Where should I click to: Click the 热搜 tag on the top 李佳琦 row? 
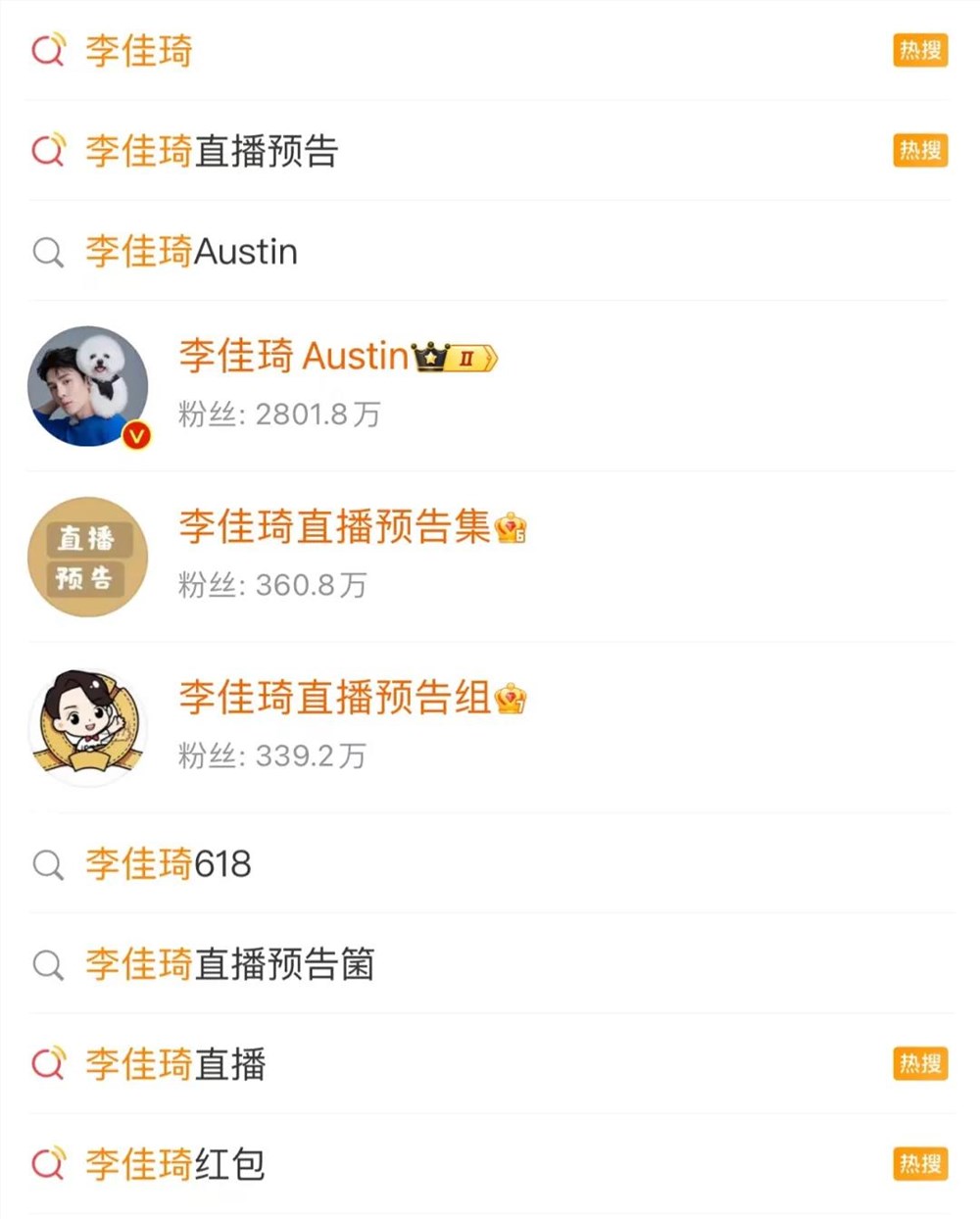919,51
